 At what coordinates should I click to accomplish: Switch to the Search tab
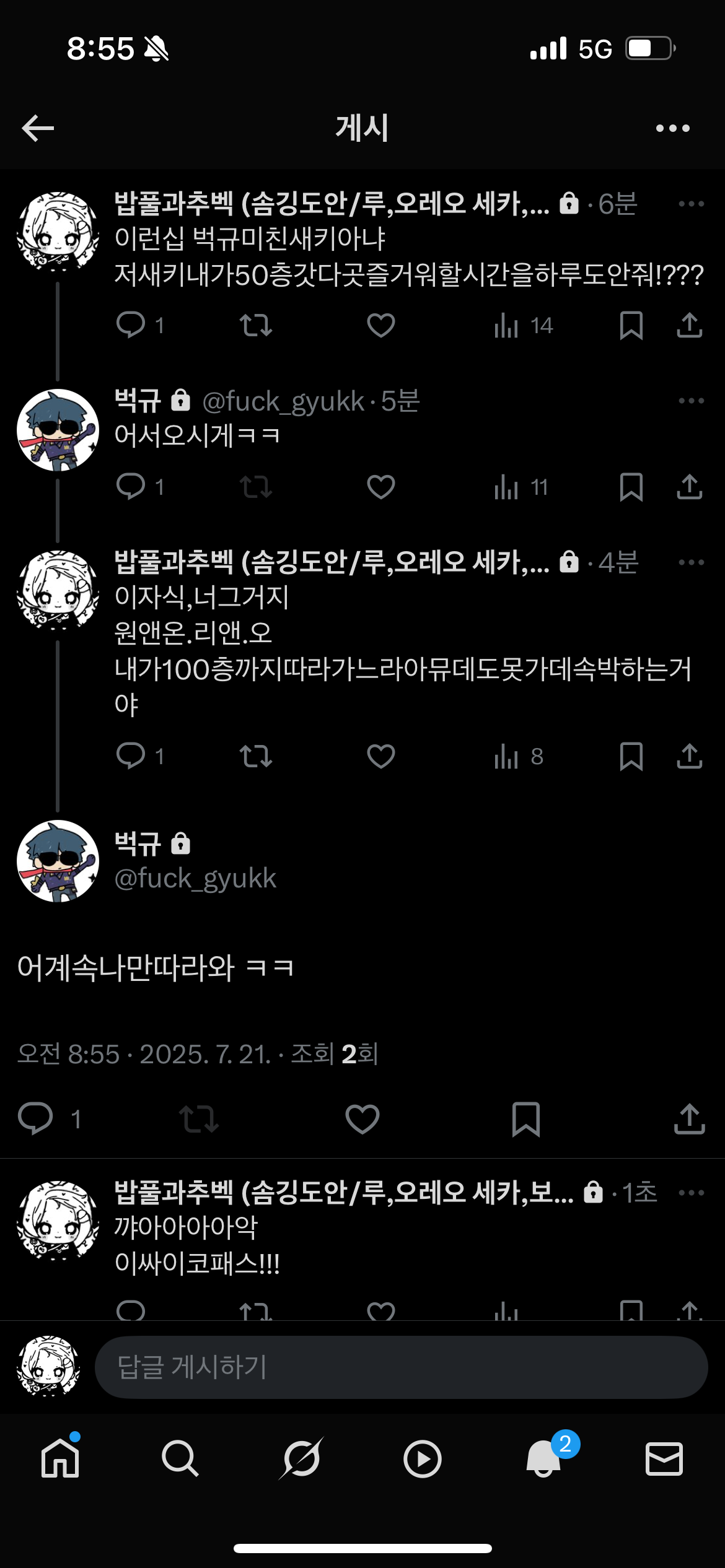click(180, 1459)
